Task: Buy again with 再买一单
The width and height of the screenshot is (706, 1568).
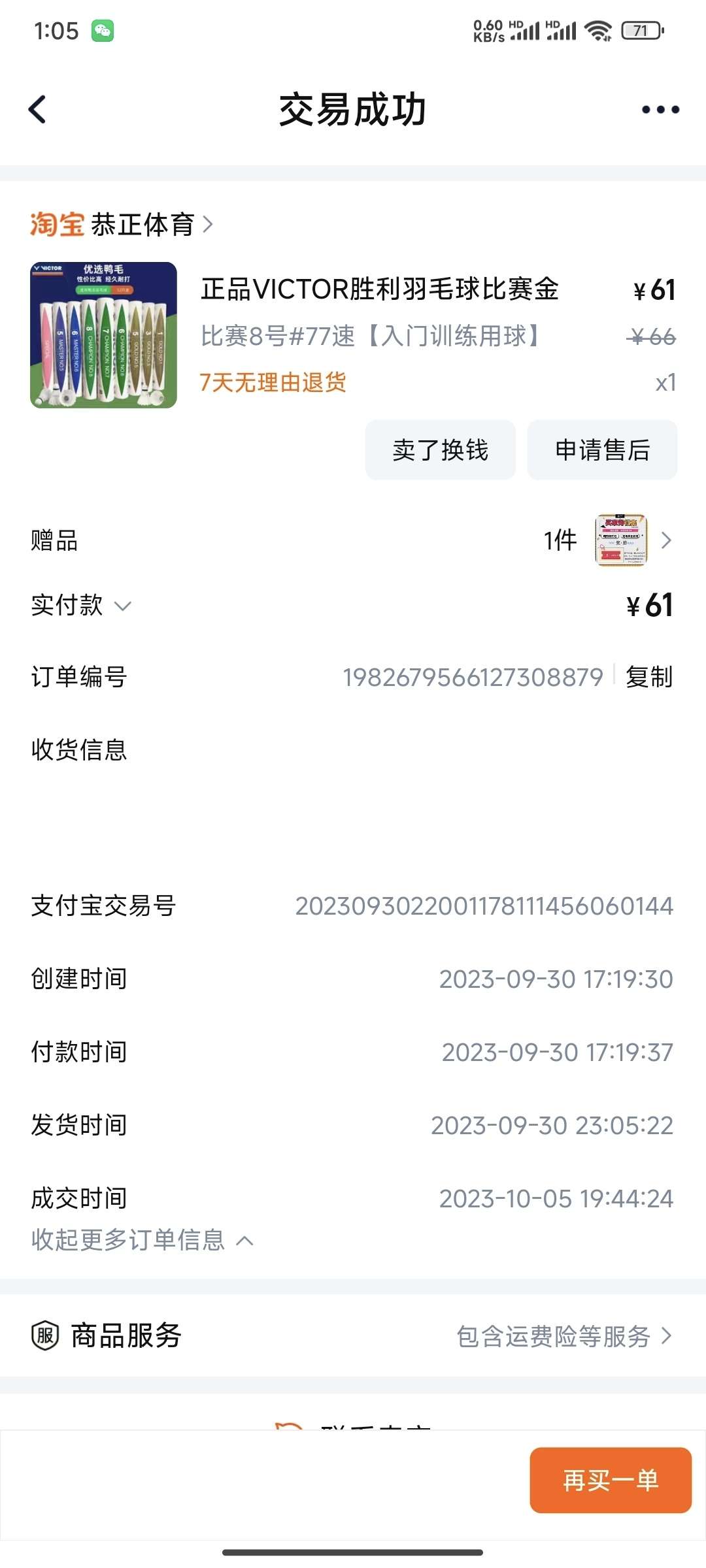Action: pyautogui.click(x=610, y=1480)
